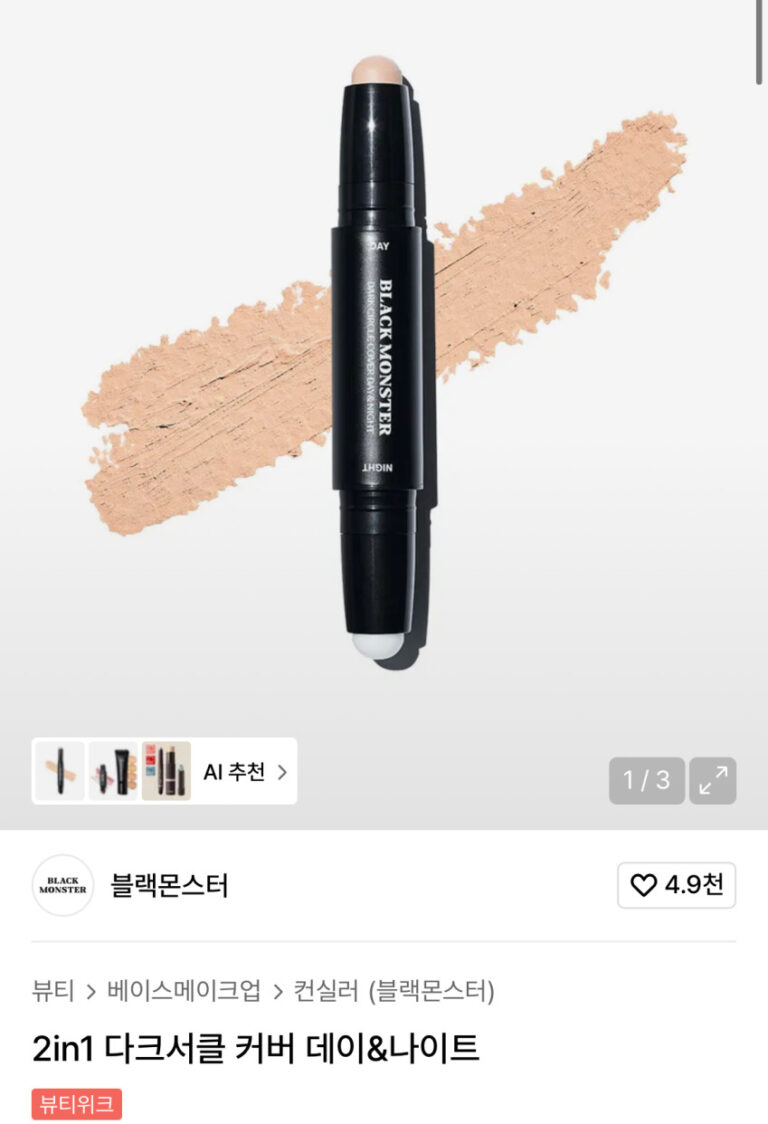Go to the 뷰티 category
Viewport: 768px width, 1124px height.
[53, 991]
